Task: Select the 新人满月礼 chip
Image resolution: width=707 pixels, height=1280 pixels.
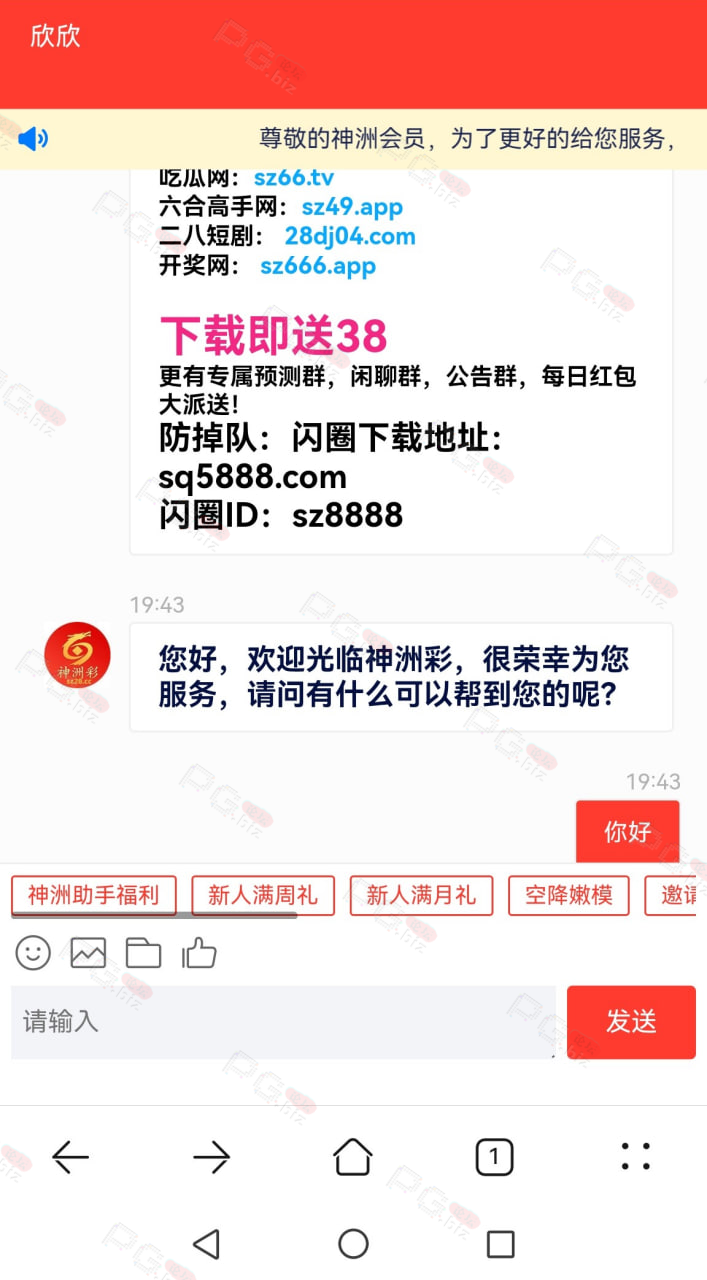Action: [x=421, y=895]
